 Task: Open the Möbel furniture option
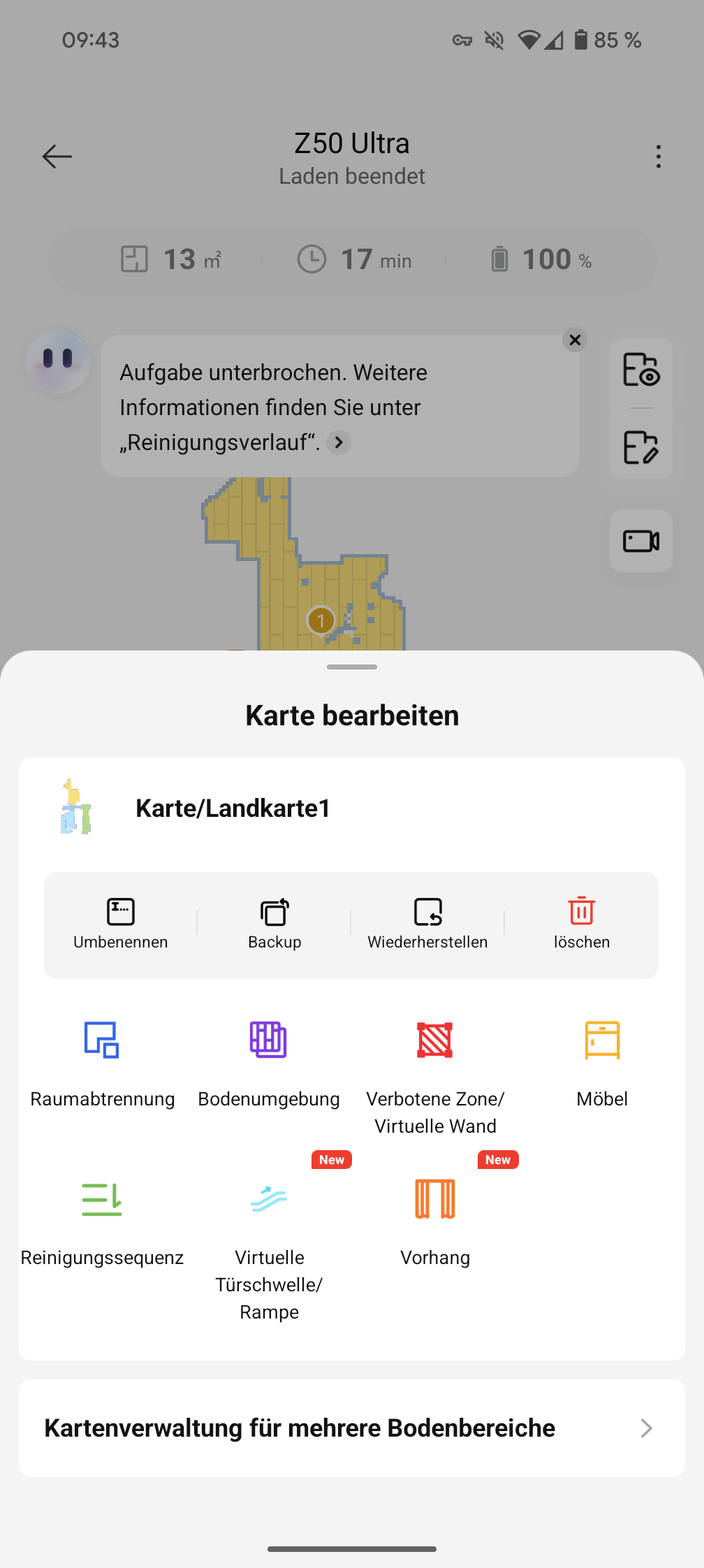click(602, 1064)
